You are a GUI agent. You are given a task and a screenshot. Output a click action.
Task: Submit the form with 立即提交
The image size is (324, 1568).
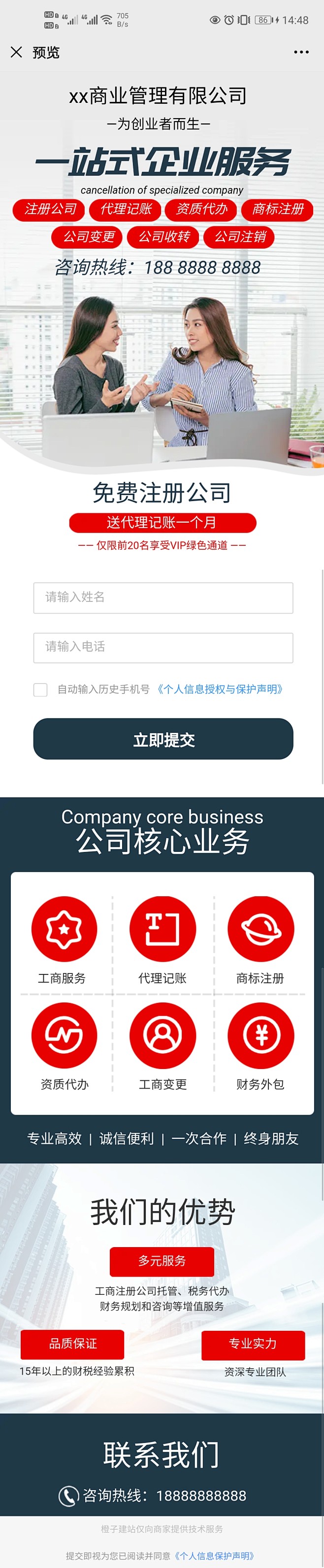162,739
